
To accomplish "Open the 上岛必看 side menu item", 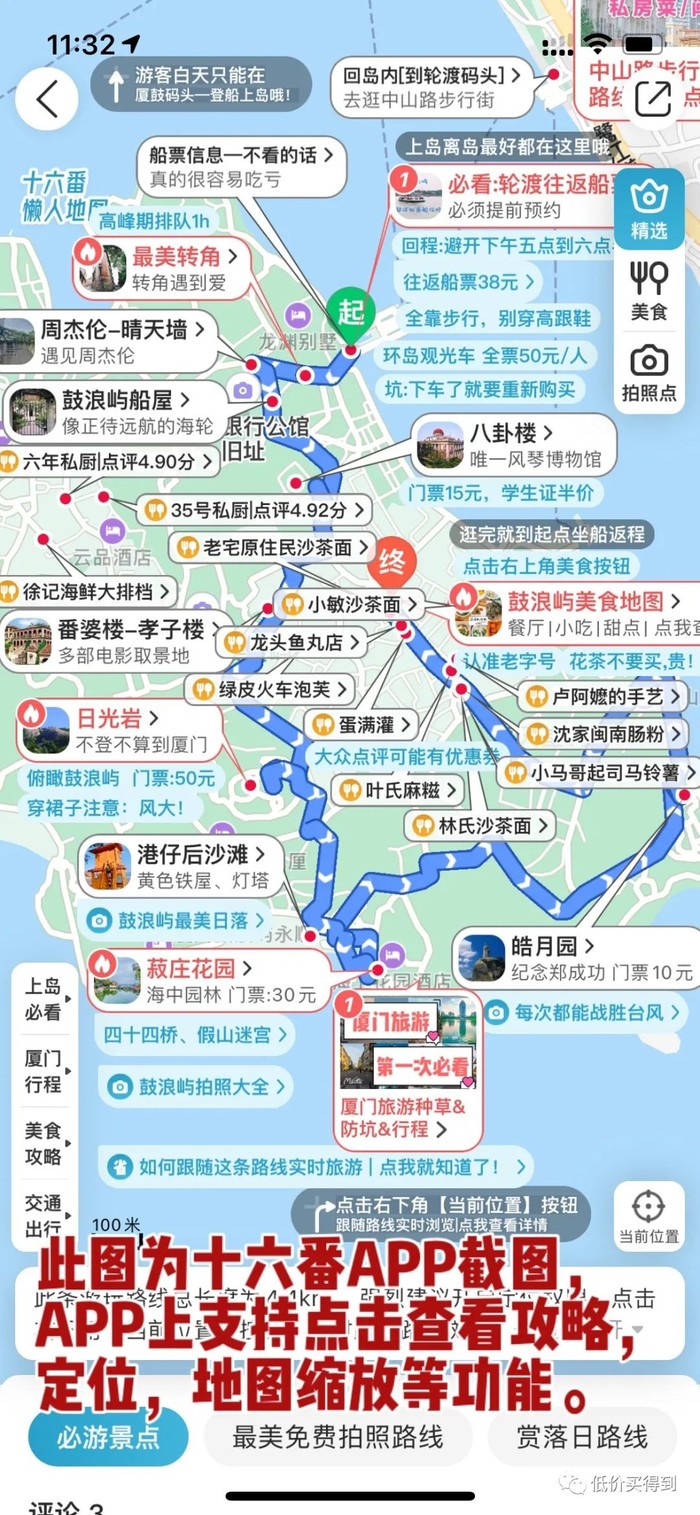I will click(44, 999).
